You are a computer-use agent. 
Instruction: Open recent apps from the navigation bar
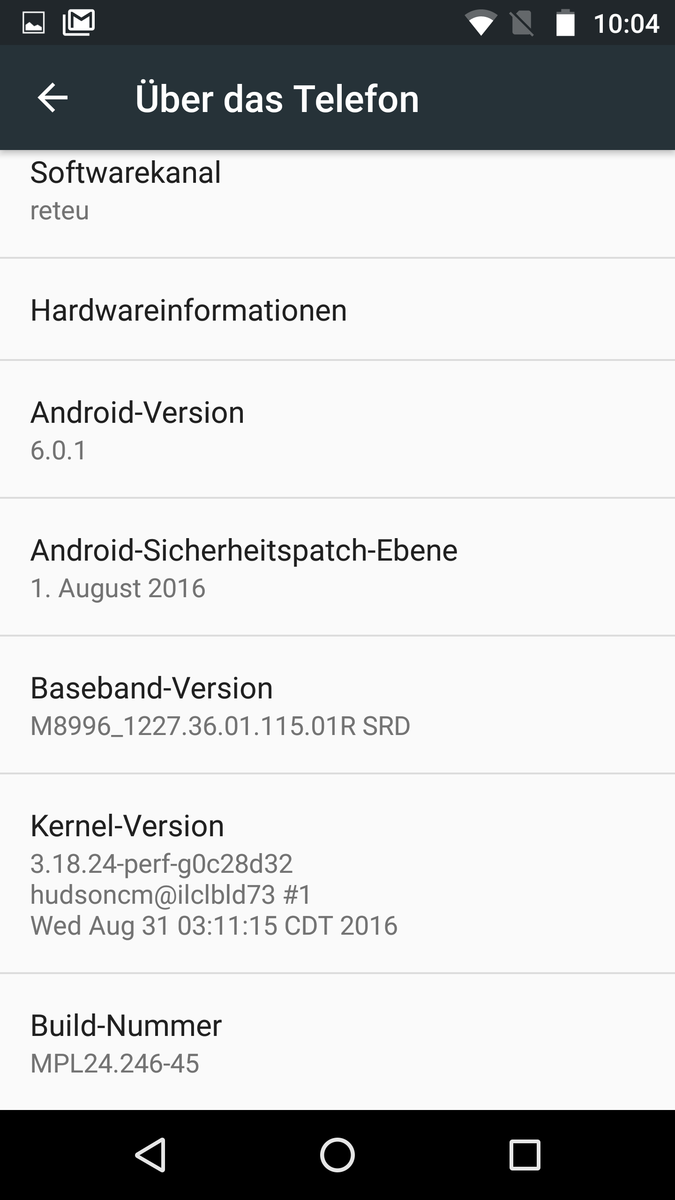click(524, 1155)
